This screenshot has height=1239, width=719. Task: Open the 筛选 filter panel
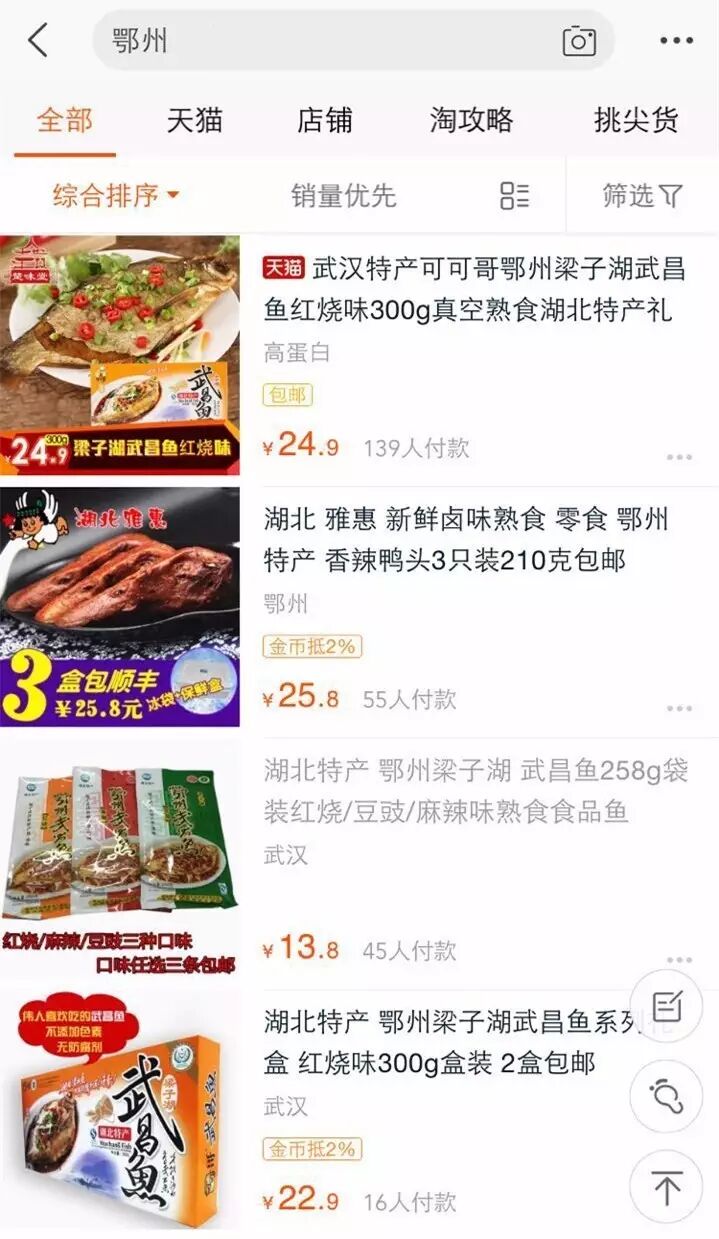pos(642,195)
